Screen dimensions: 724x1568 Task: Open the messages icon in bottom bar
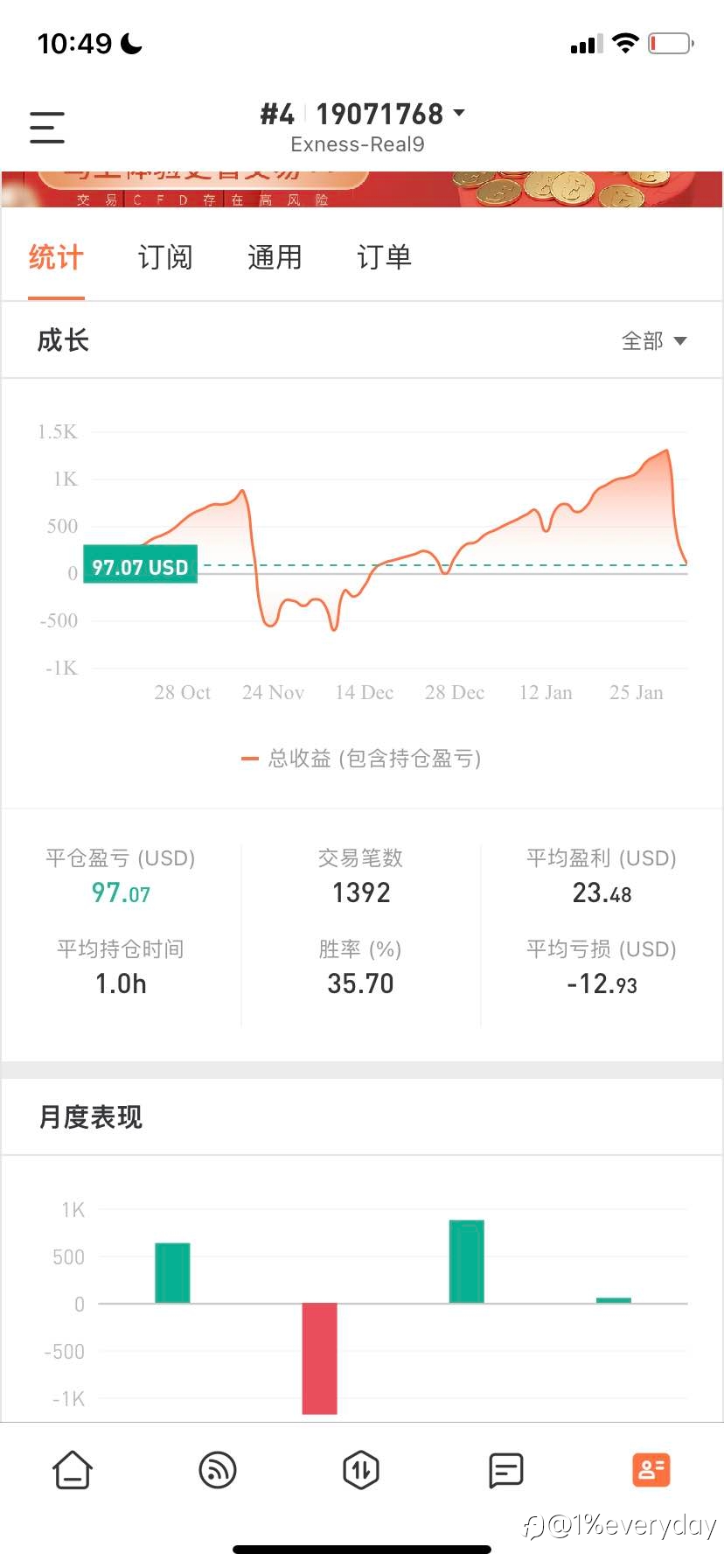505,1470
